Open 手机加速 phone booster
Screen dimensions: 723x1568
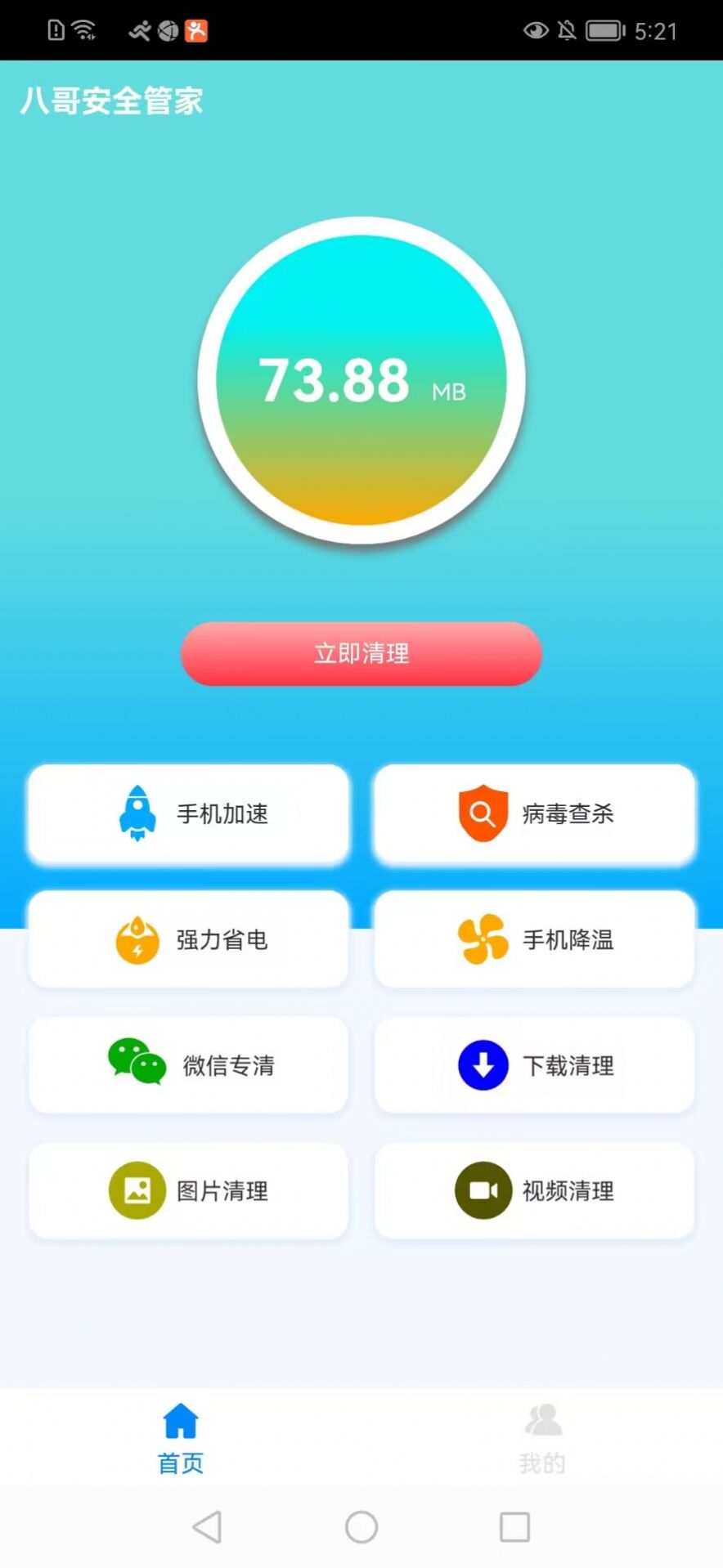coord(189,814)
